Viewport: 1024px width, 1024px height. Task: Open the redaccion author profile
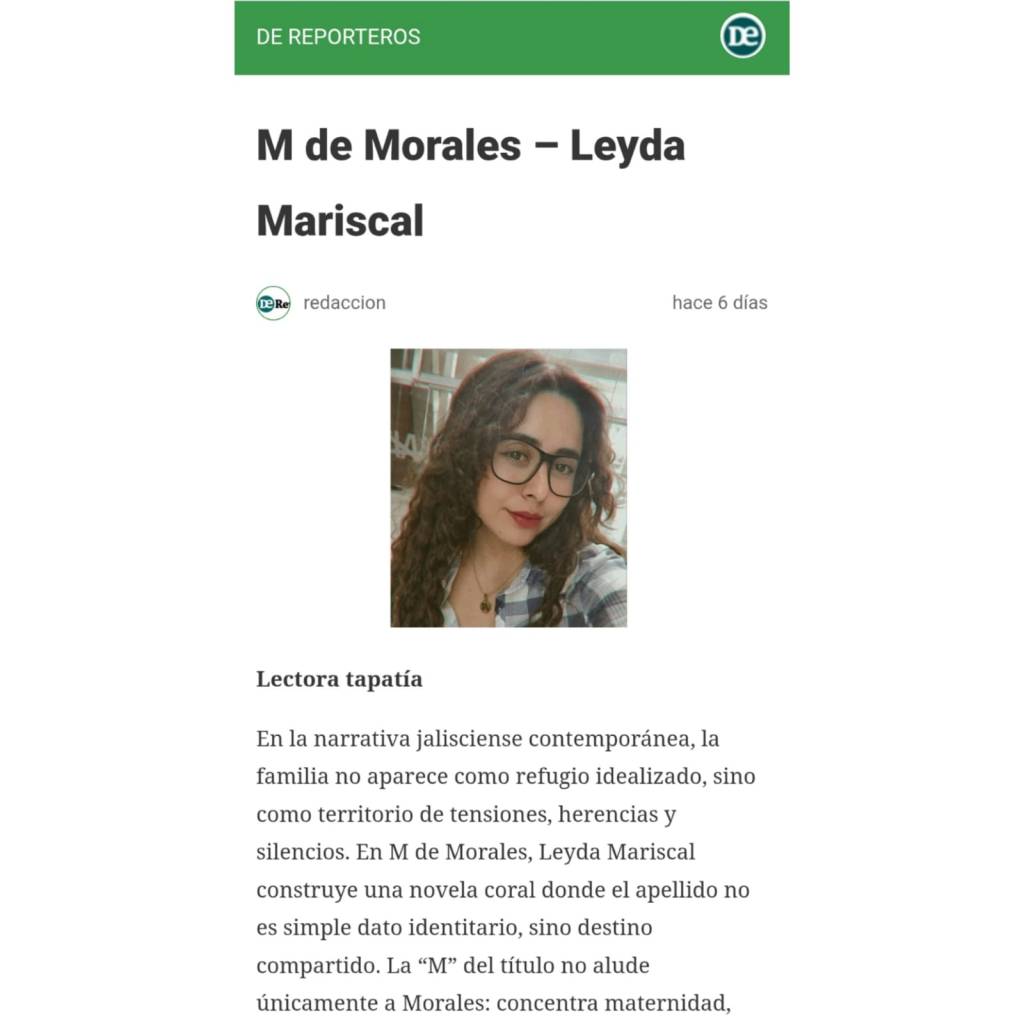coord(344,302)
